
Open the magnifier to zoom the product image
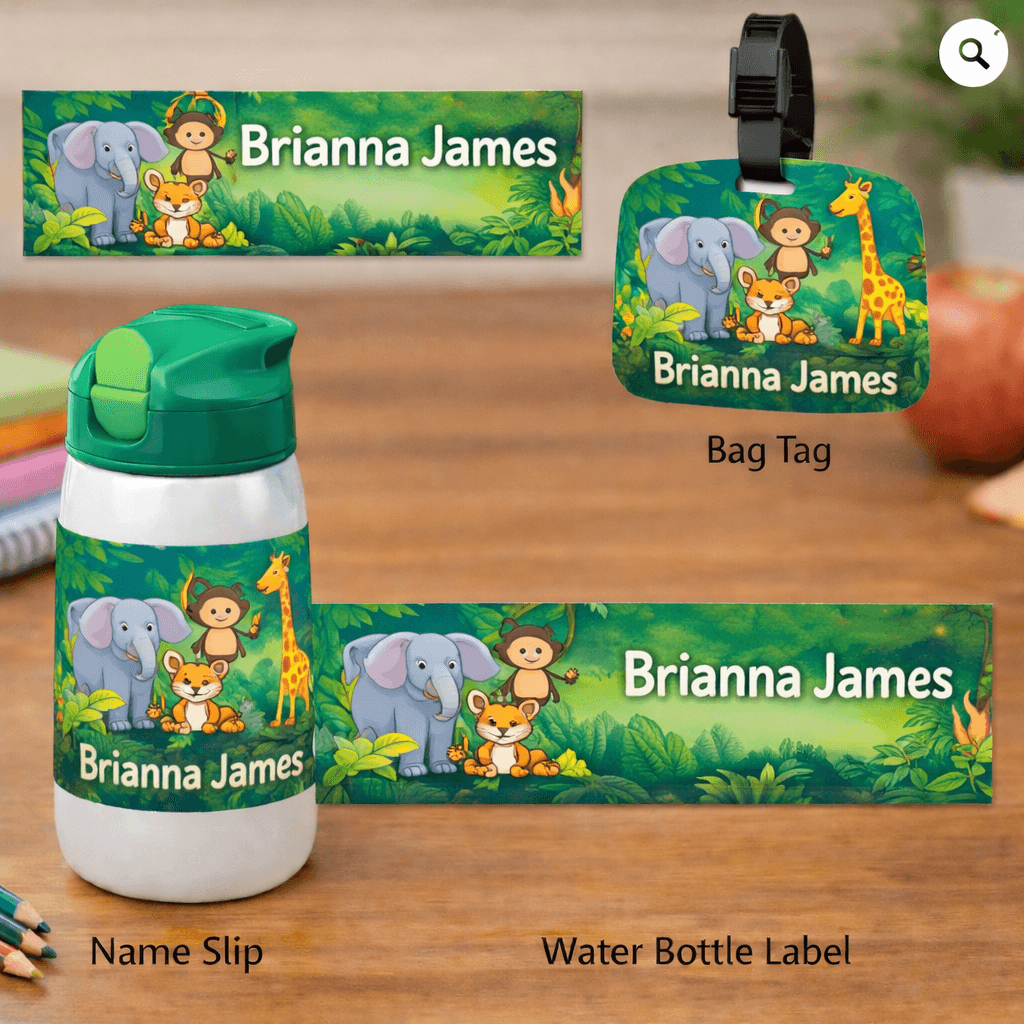click(x=973, y=53)
